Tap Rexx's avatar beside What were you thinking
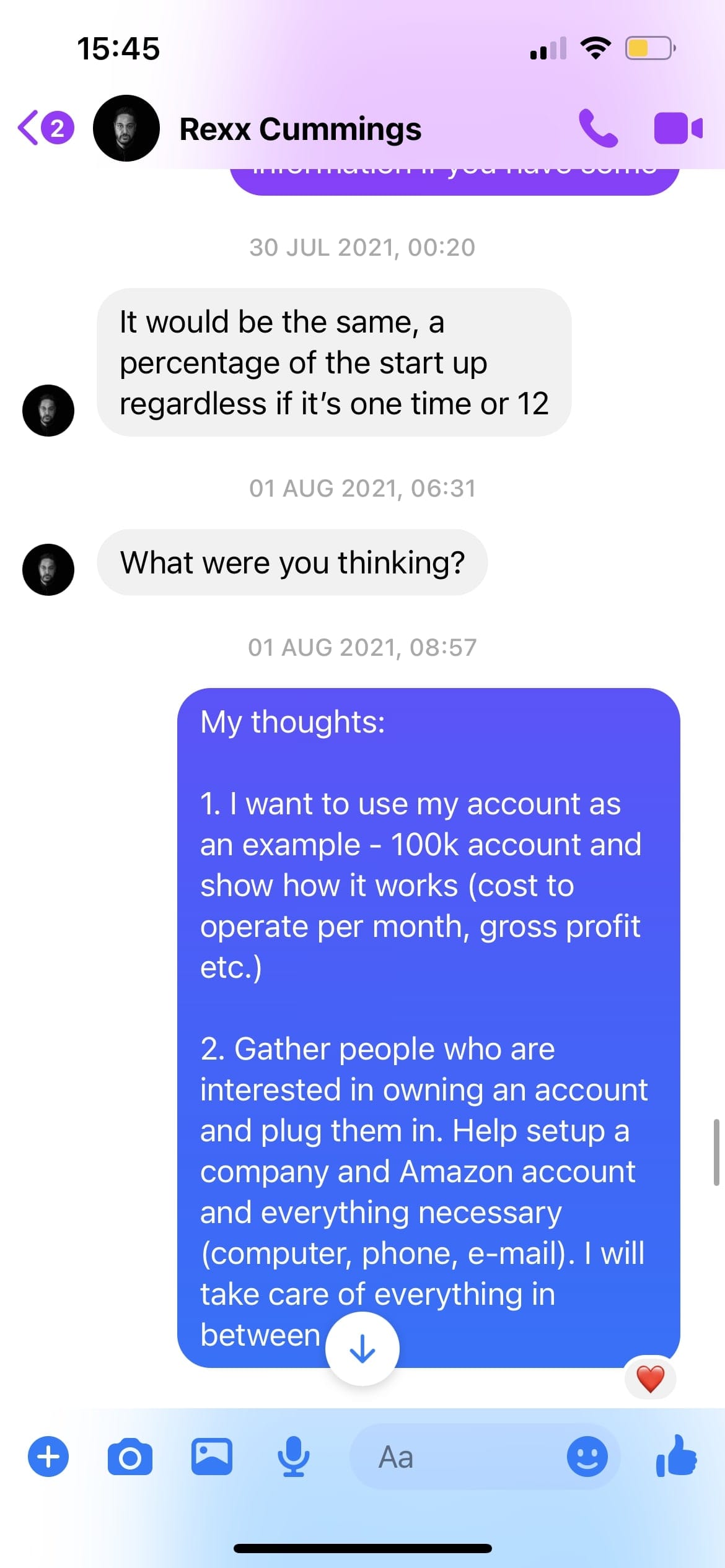This screenshot has width=725, height=1568. 48,569
